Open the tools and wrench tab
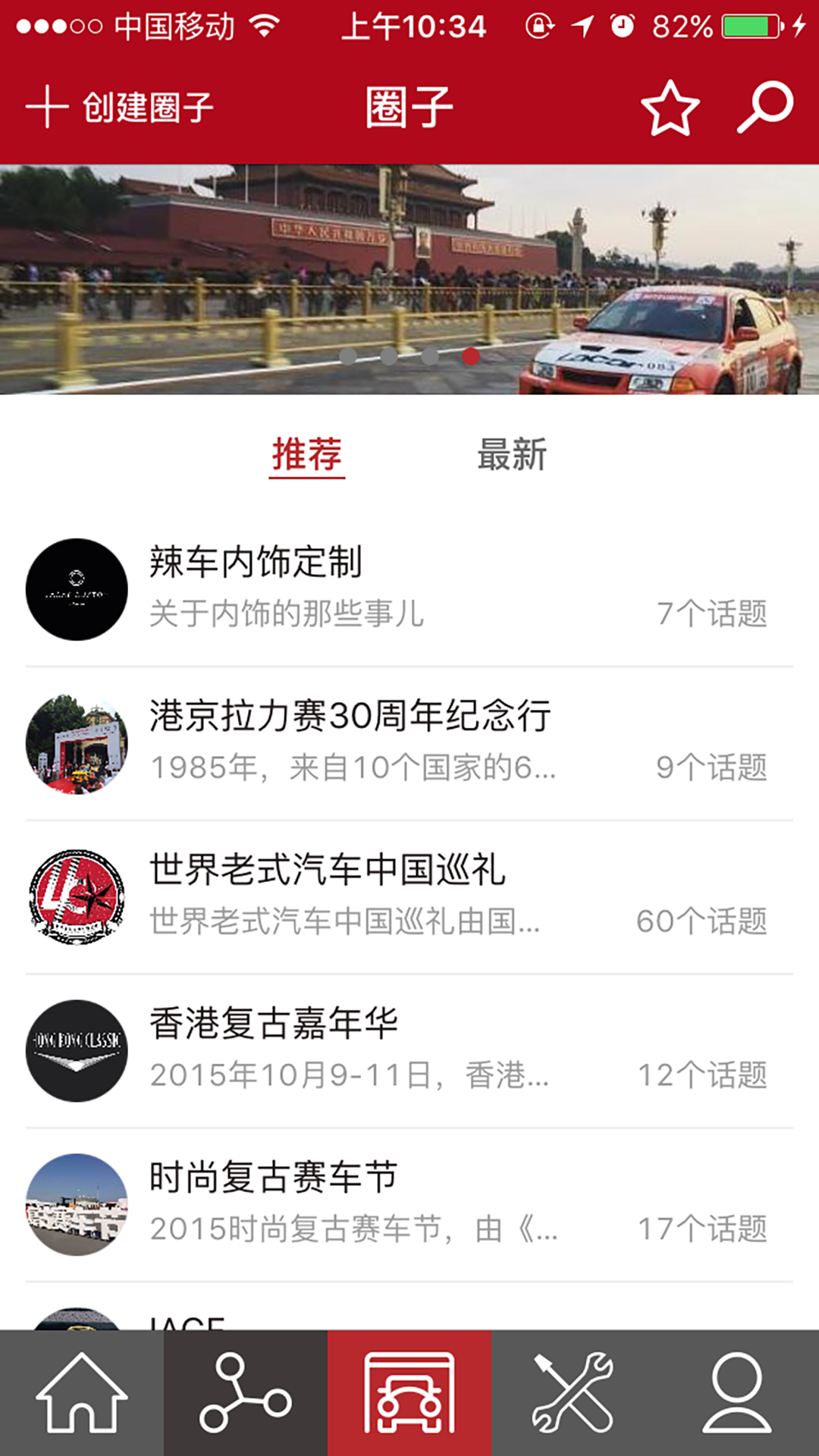Screen dimensions: 819x1456 click(573, 1392)
